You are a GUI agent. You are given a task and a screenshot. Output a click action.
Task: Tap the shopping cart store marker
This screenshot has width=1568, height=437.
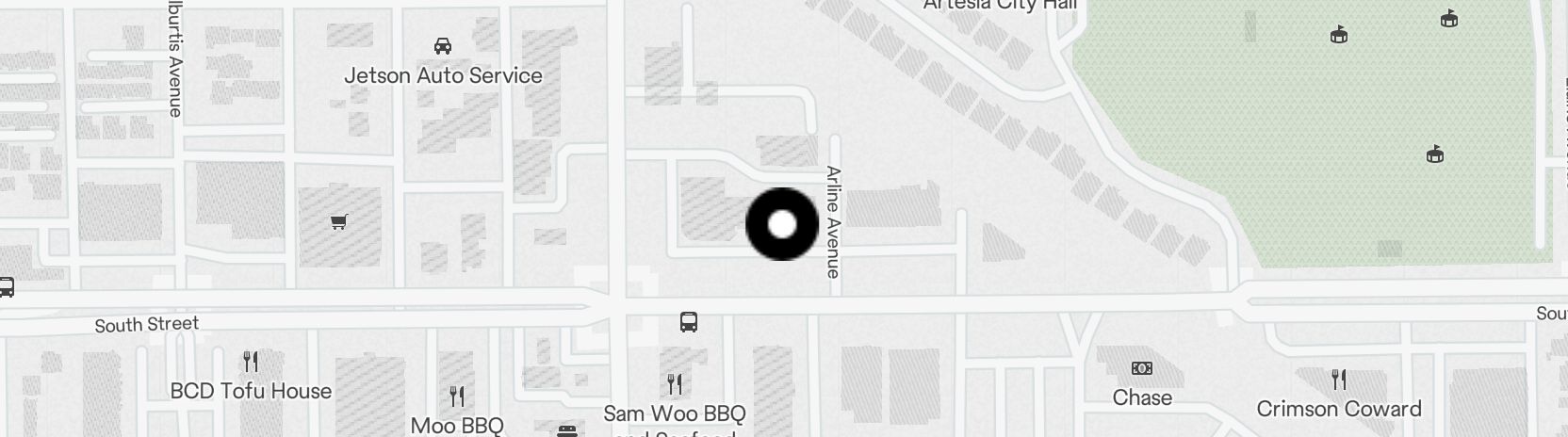coord(338,222)
